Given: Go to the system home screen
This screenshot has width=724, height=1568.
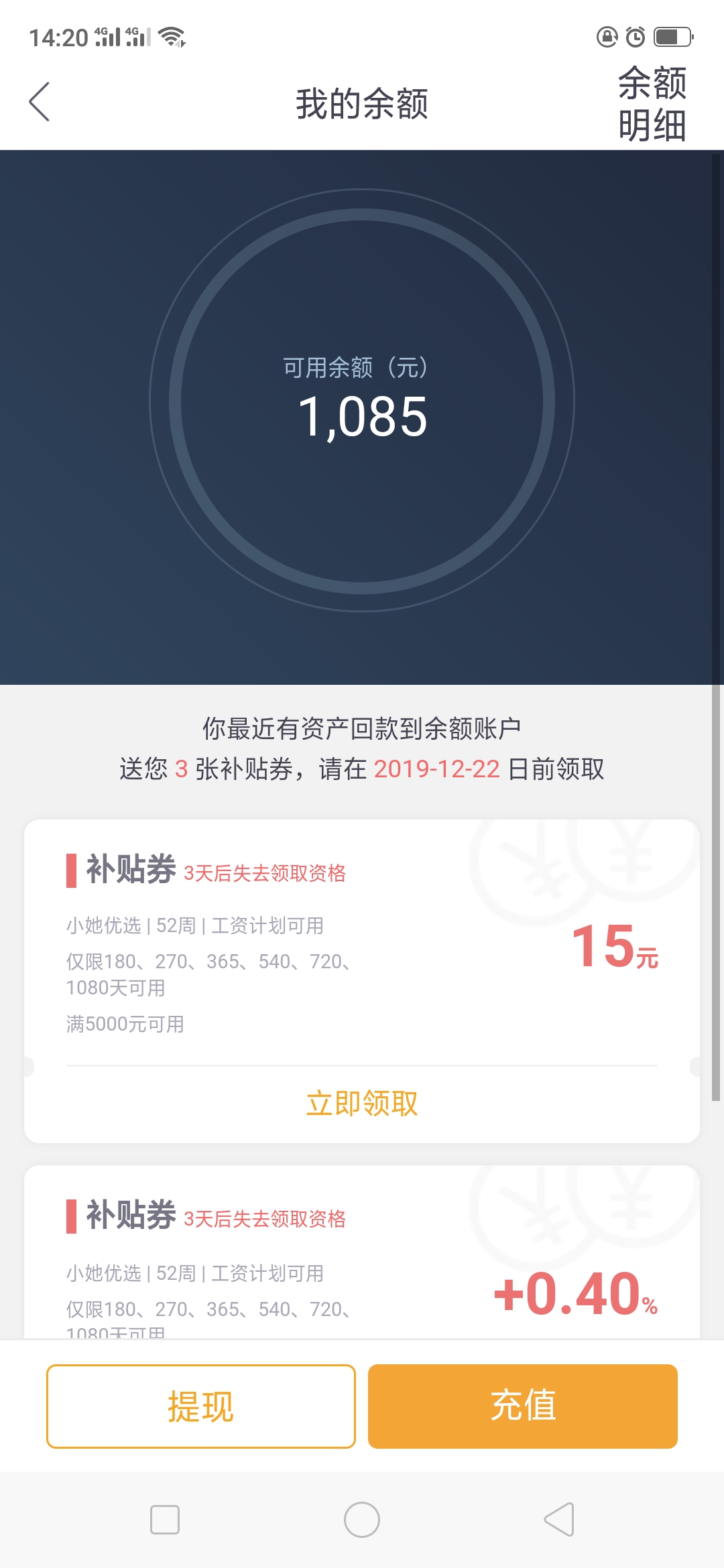Looking at the screenshot, I should (362, 1520).
